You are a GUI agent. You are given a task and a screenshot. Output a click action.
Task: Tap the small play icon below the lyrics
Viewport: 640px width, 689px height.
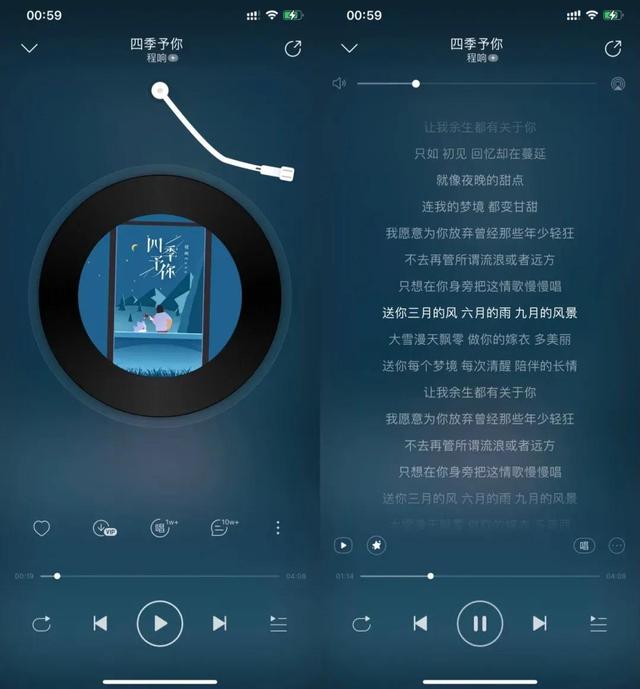[343, 546]
